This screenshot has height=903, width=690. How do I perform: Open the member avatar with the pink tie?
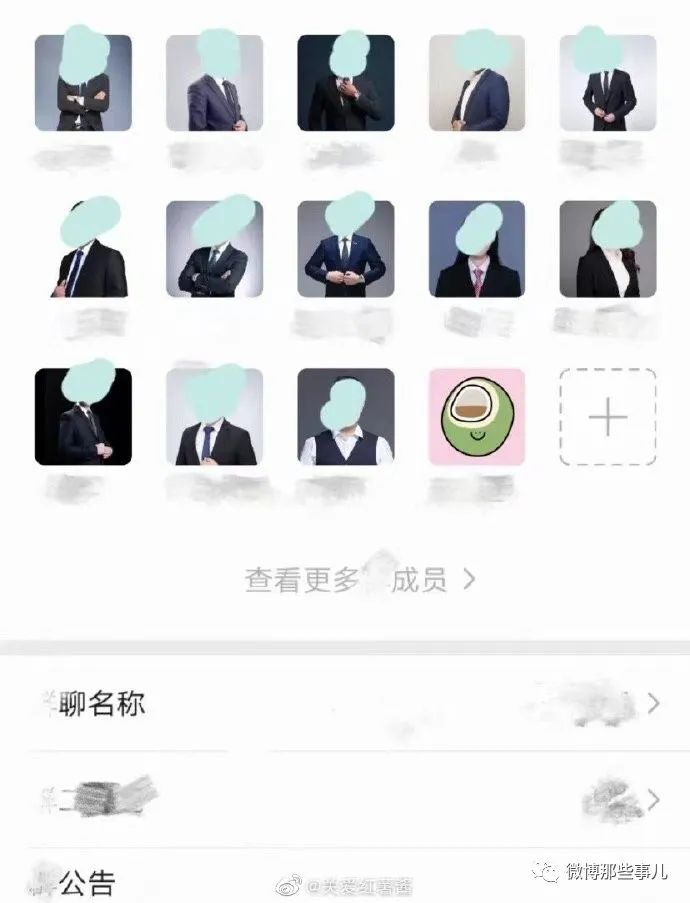click(x=476, y=249)
